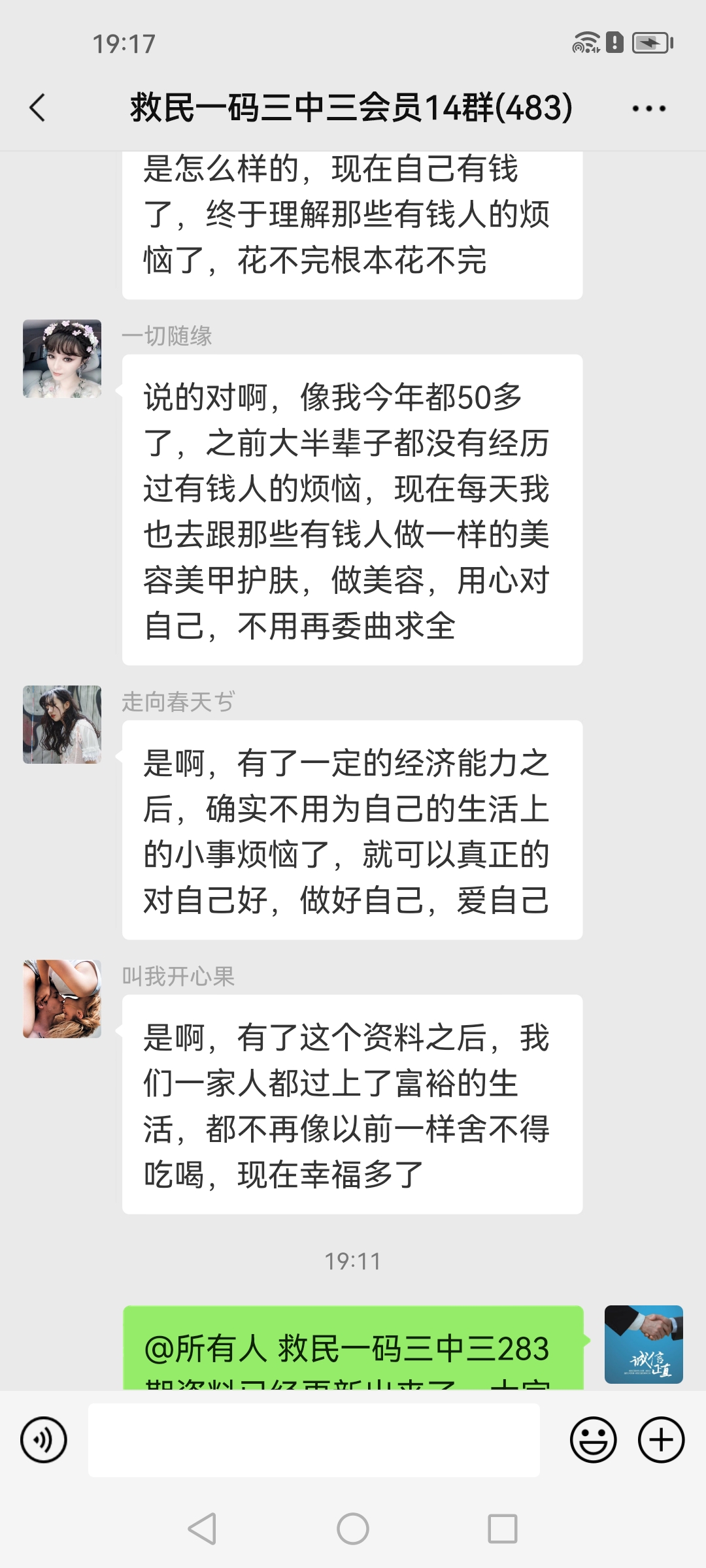Image resolution: width=706 pixels, height=1568 pixels.
Task: Switch to voice message input
Action: [x=44, y=1440]
